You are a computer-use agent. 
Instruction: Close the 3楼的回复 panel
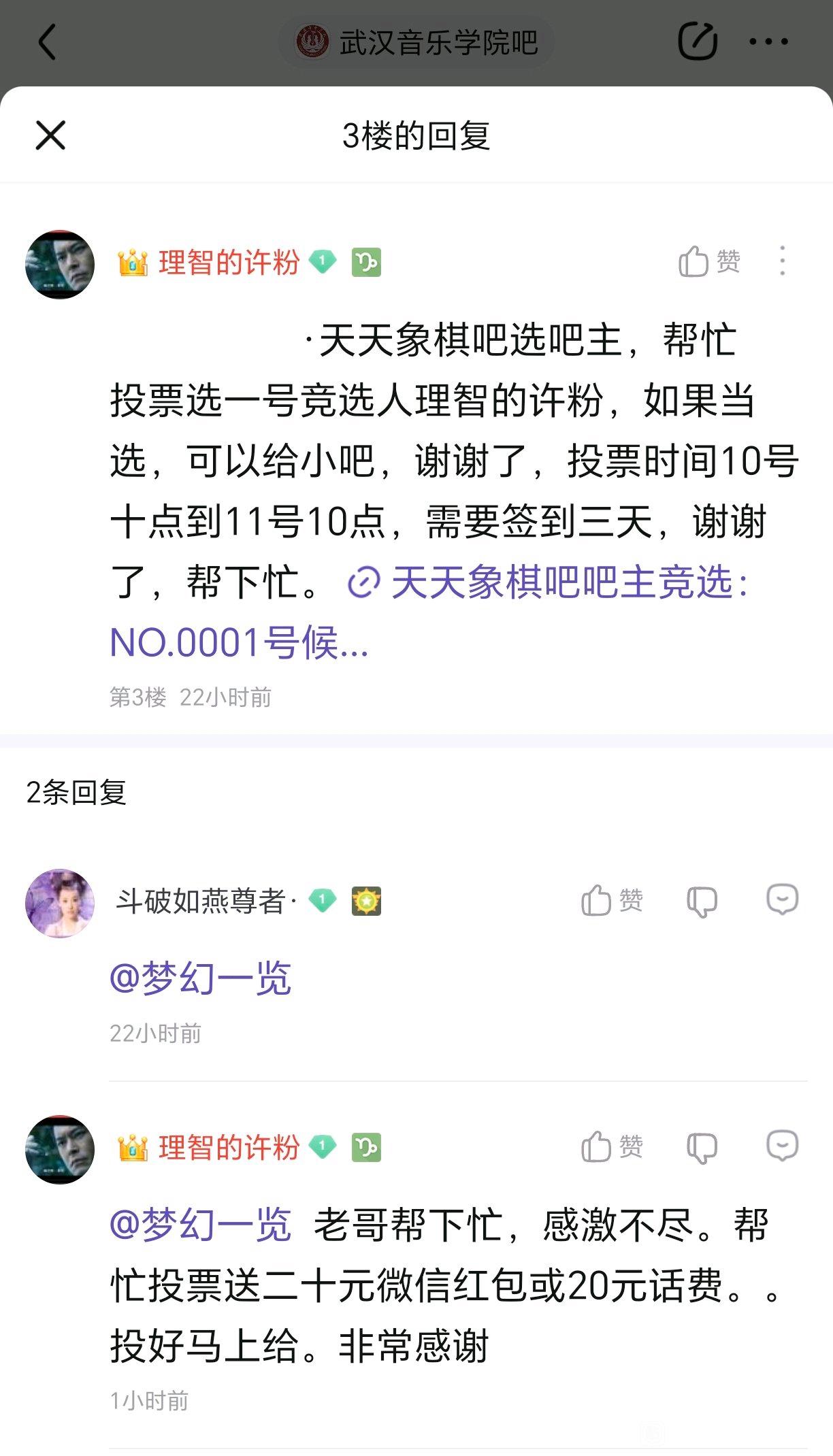[x=50, y=135]
